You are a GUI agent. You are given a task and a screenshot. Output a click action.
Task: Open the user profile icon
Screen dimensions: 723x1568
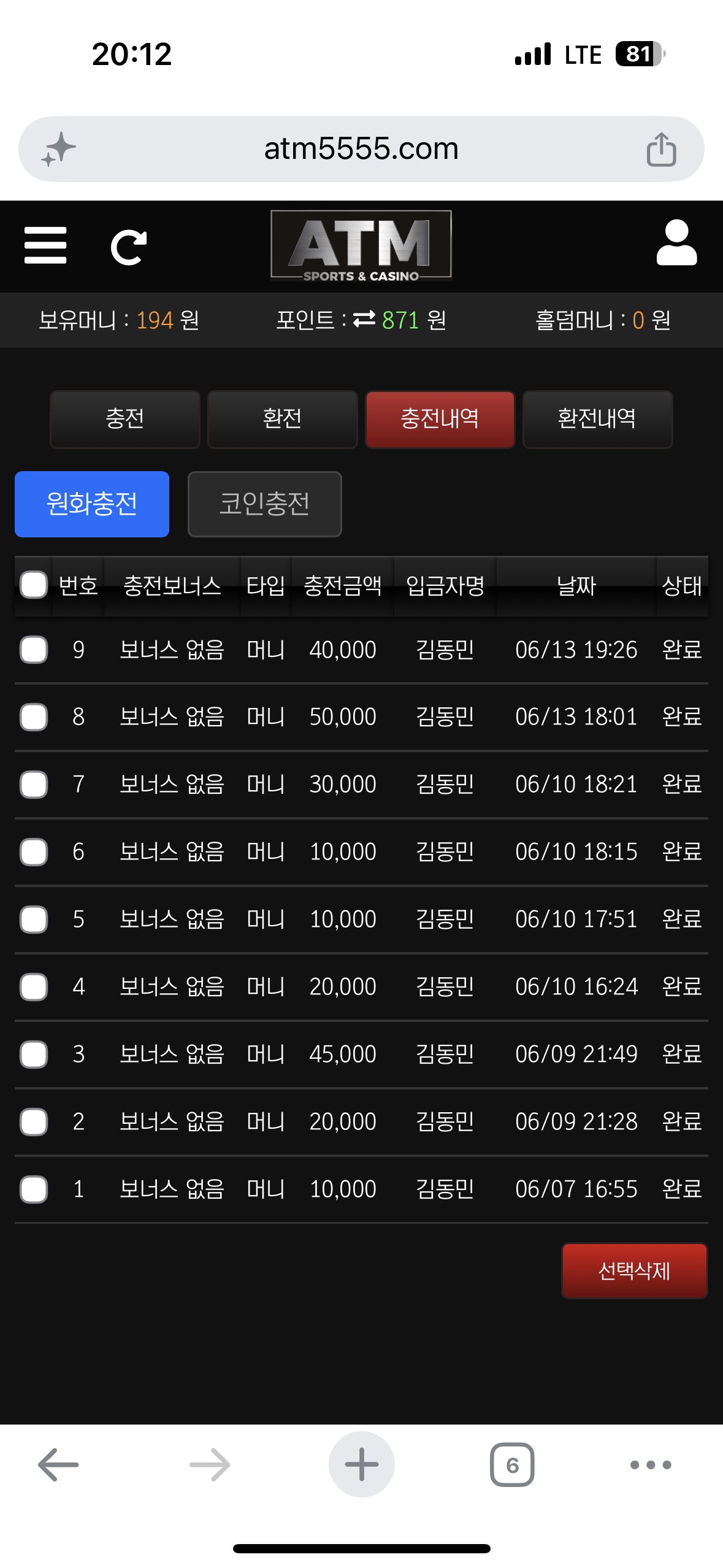coord(676,243)
